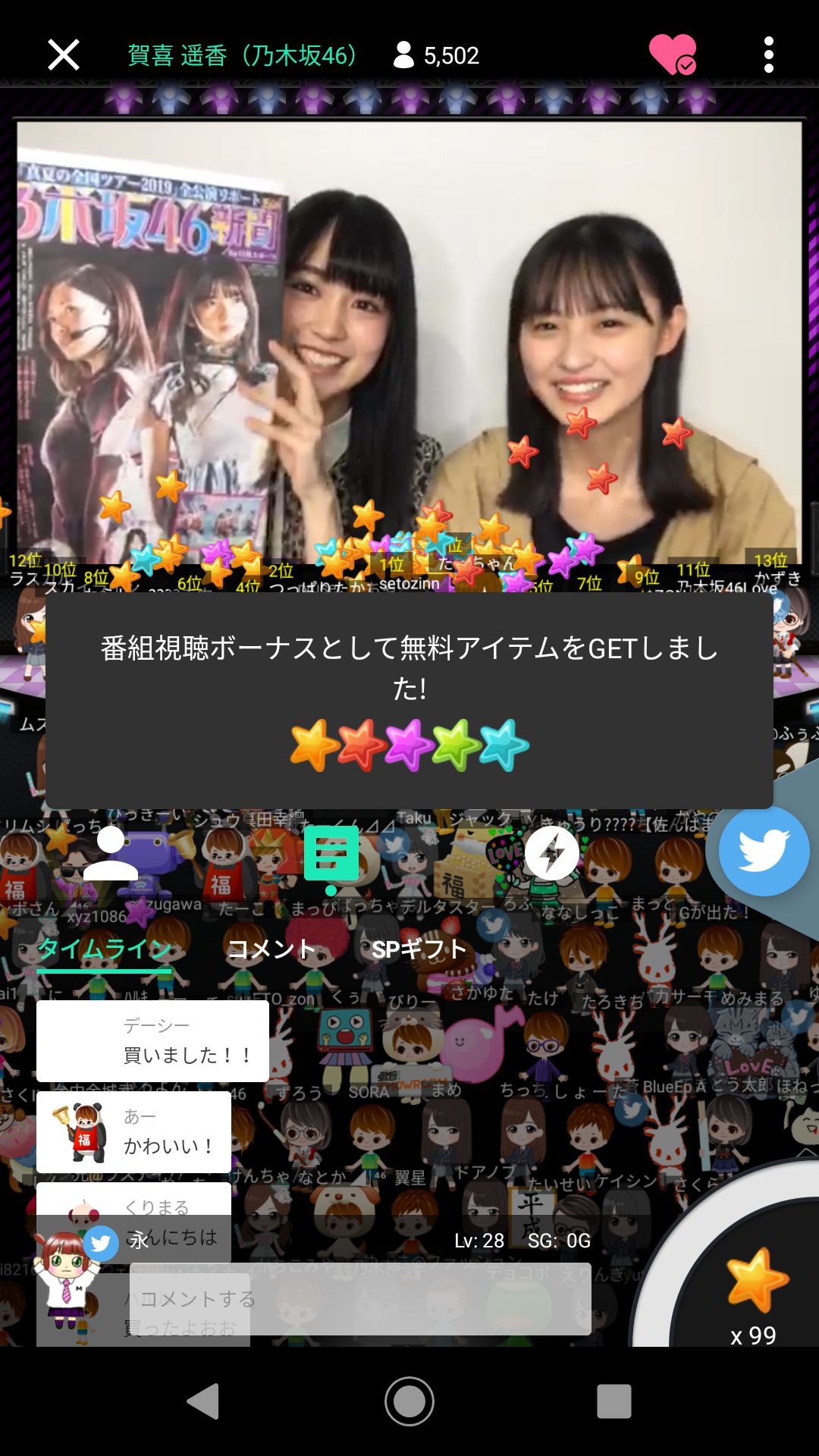
Task: Open デーシー's timeline comment 買いました
Action: (152, 1040)
